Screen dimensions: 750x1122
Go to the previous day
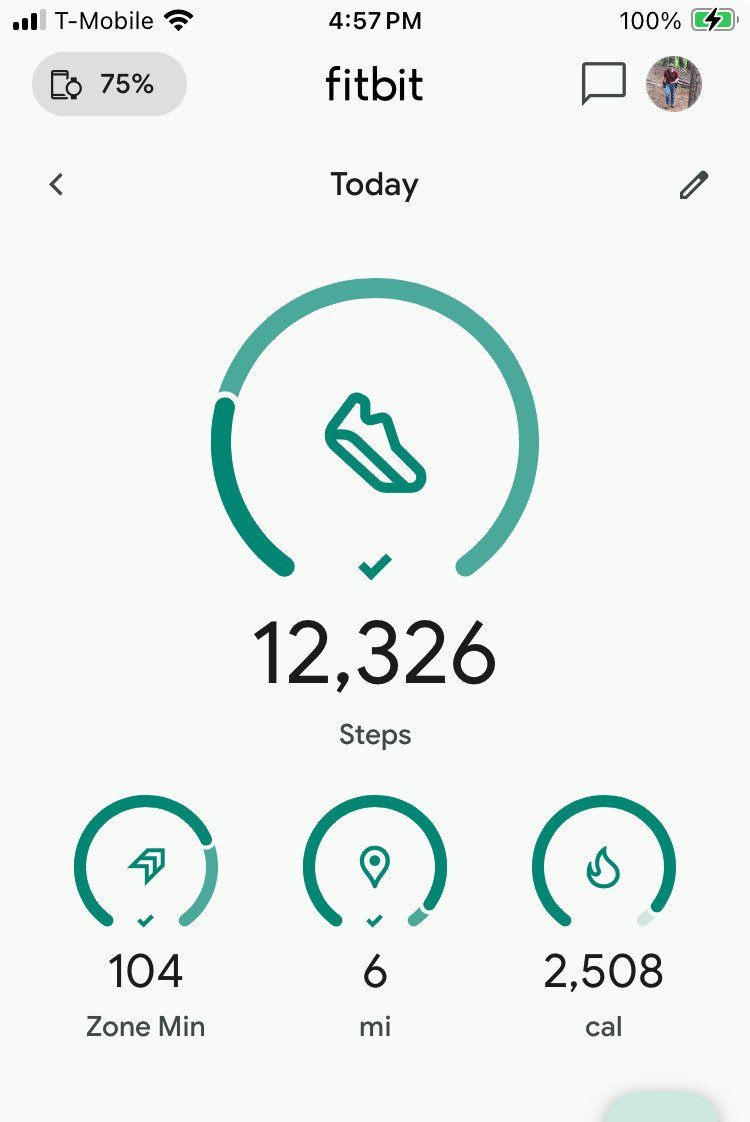coord(57,184)
